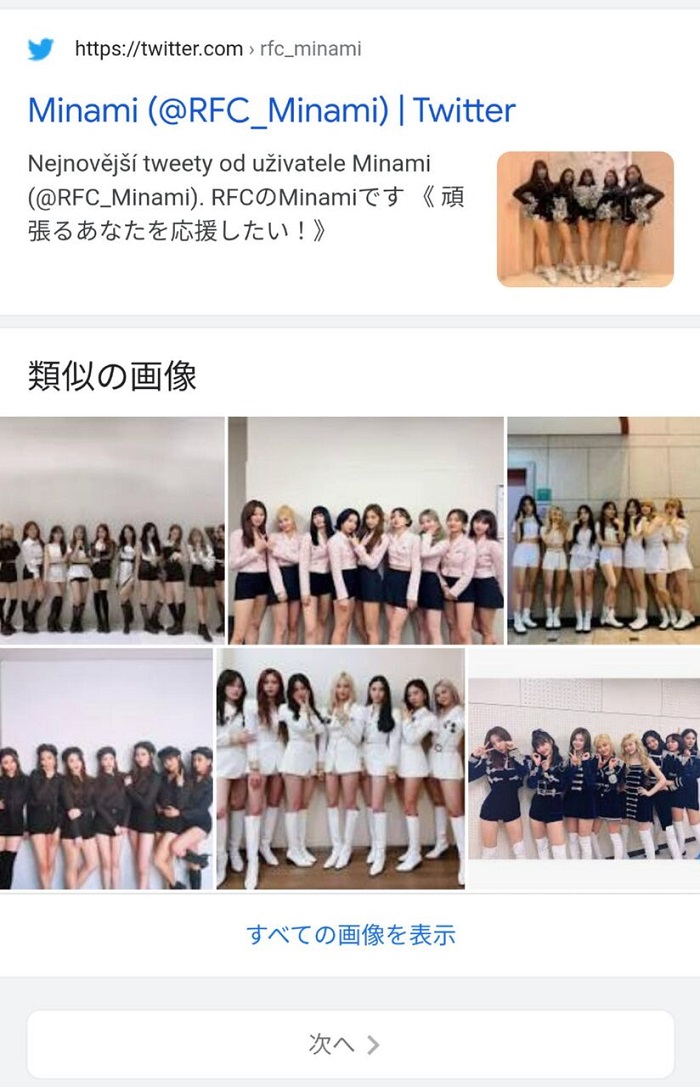Open the similar image with black berets and dresses
Screen dimensions: 700x1087
coord(106,768)
